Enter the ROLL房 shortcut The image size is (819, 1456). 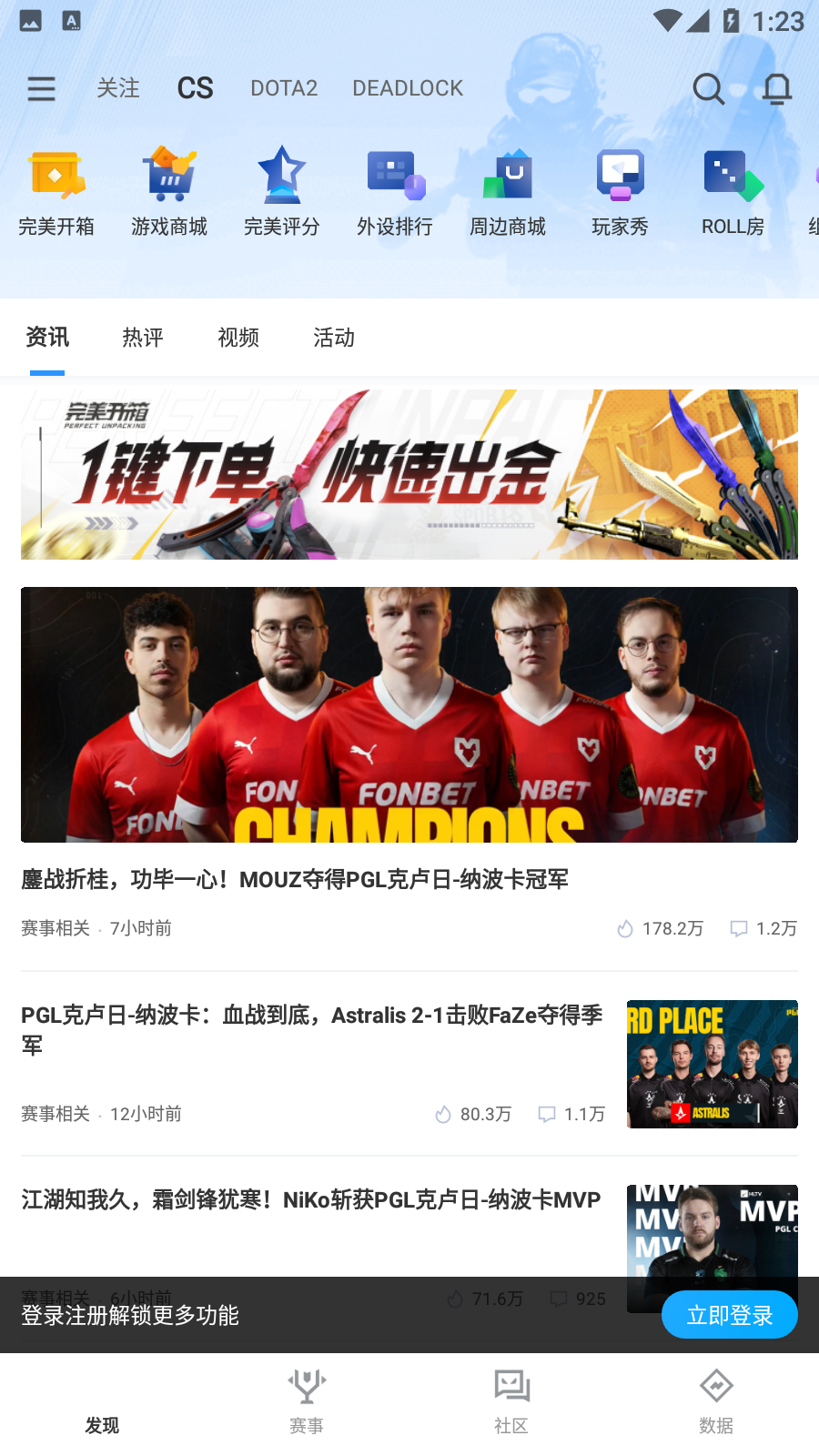[x=733, y=193]
